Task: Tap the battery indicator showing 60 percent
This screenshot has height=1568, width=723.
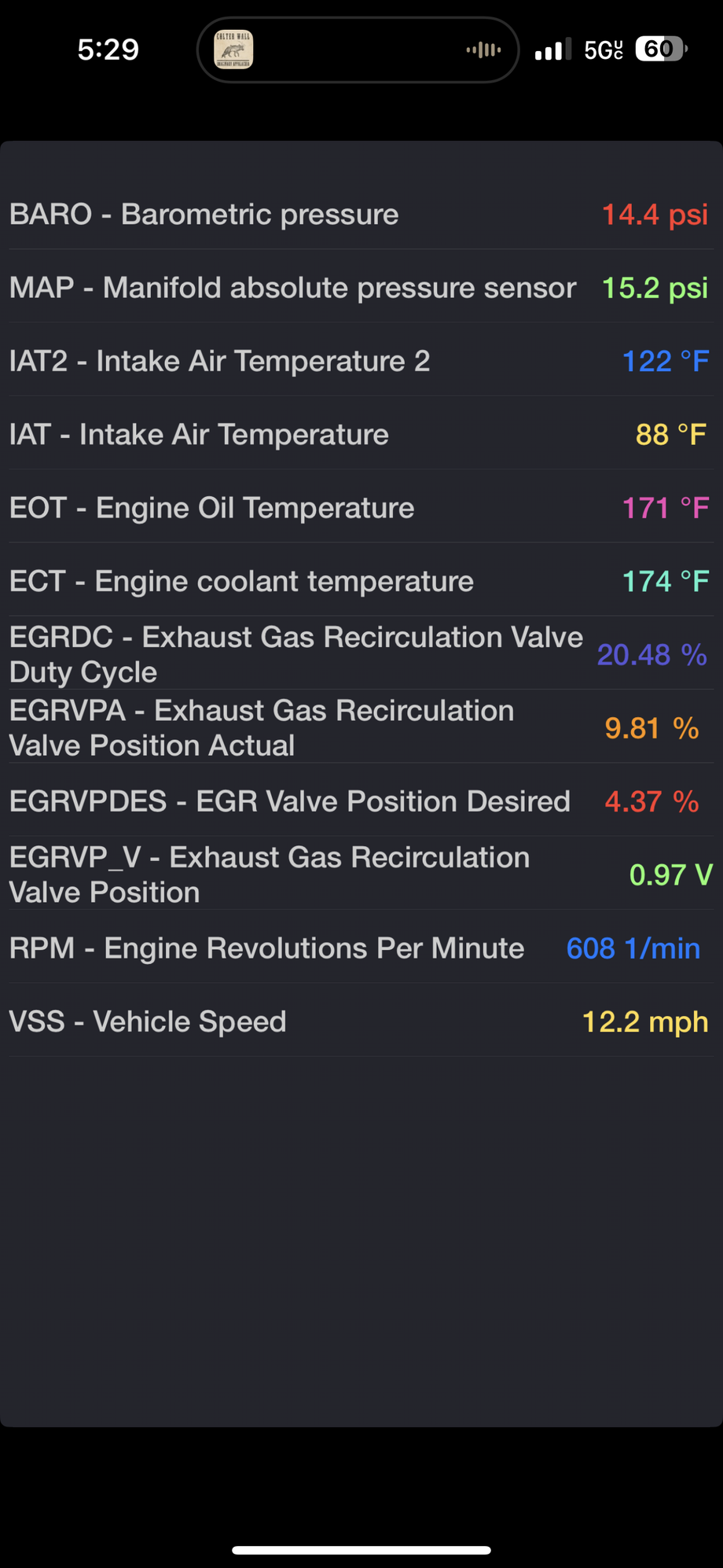Action: [x=662, y=49]
